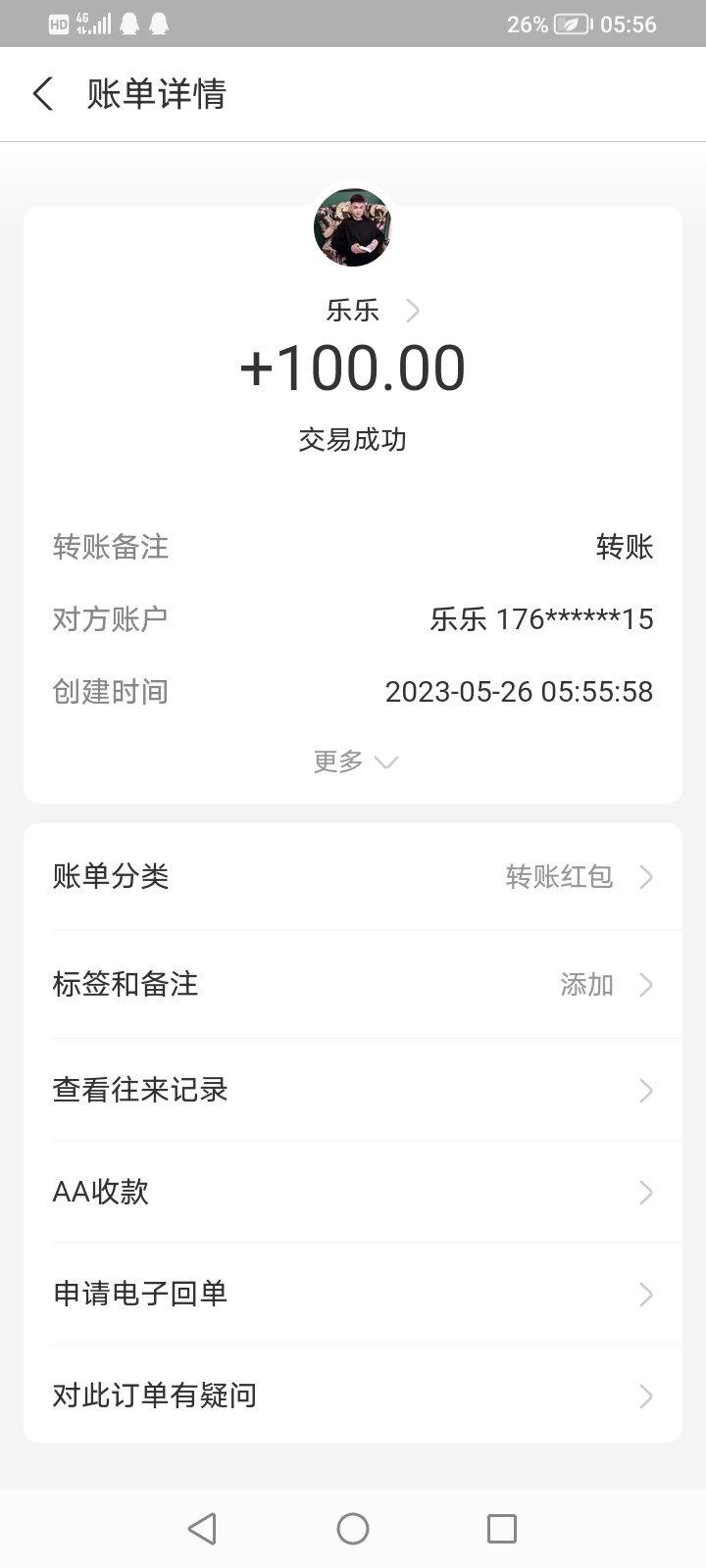This screenshot has width=706, height=1568.
Task: Tap the back arrow on 账单详情 page
Action: (42, 94)
